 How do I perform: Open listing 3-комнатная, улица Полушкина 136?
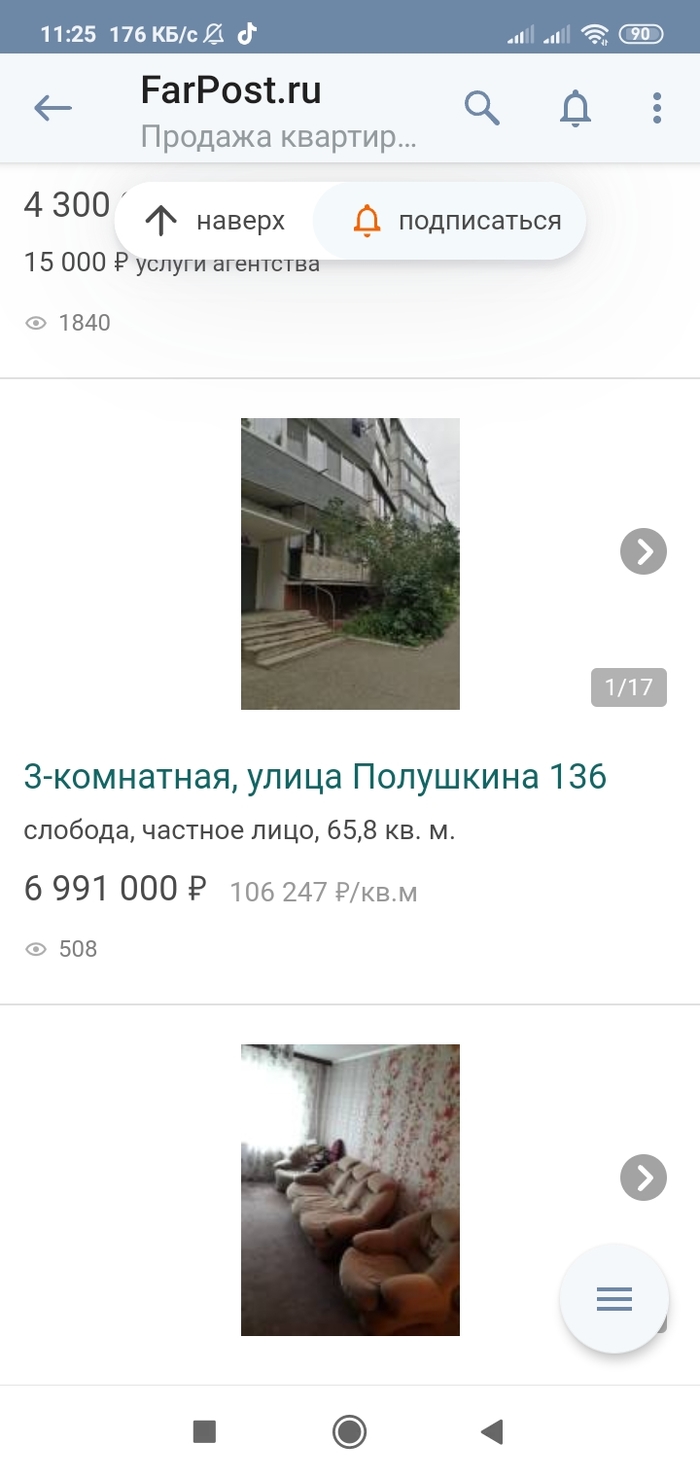click(315, 777)
